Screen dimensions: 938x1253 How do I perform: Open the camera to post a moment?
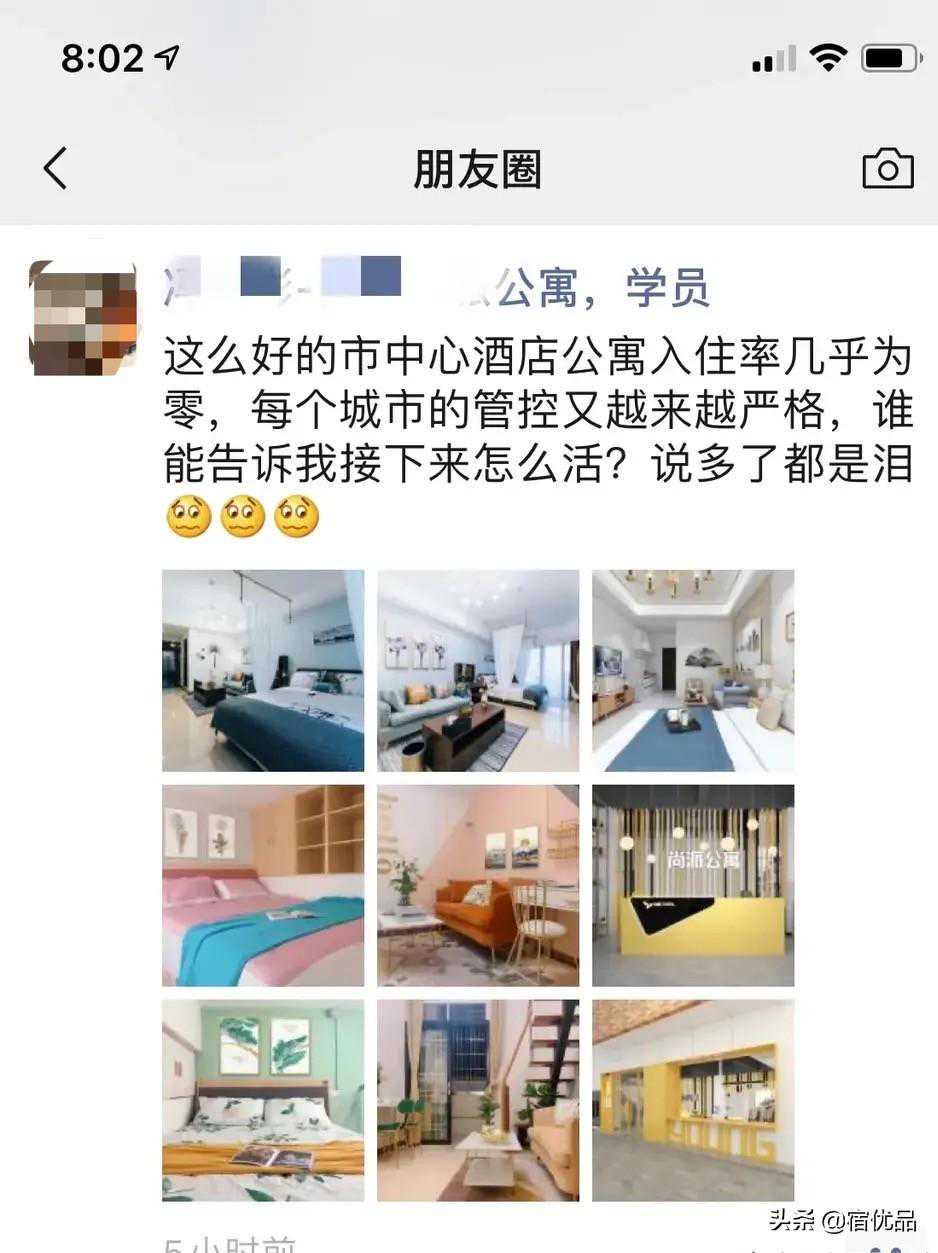click(x=887, y=168)
